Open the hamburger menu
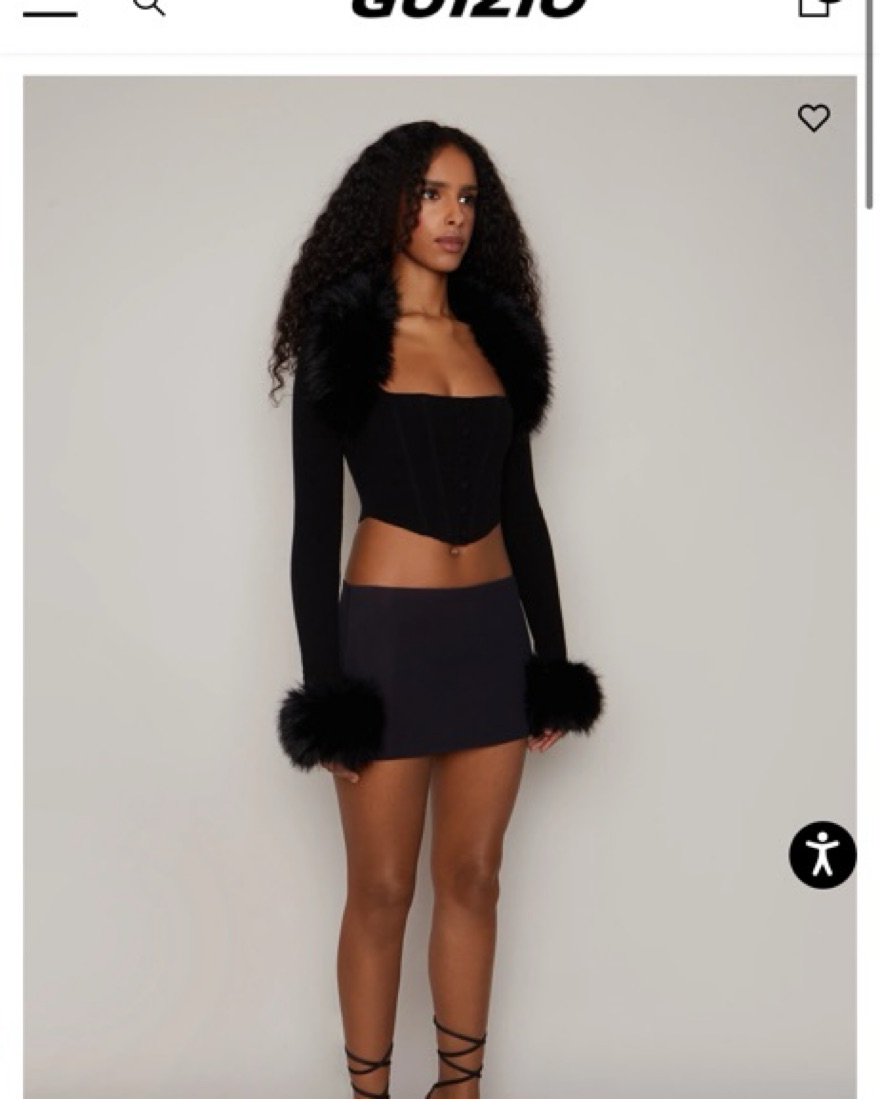This screenshot has height=1099, width=880. pyautogui.click(x=50, y=10)
